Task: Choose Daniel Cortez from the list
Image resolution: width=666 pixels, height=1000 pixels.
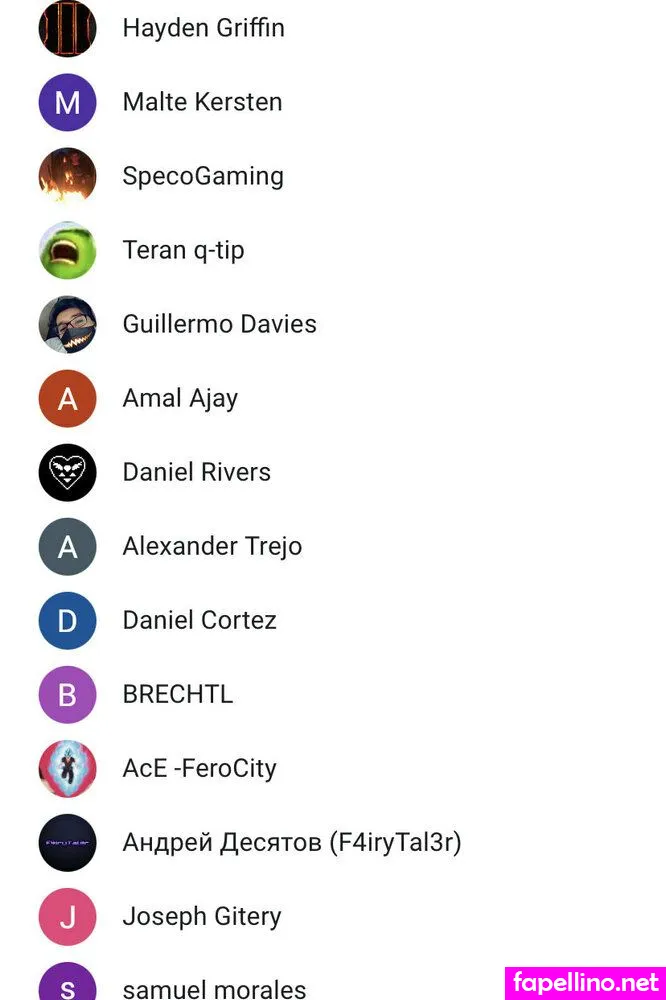Action: 199,620
